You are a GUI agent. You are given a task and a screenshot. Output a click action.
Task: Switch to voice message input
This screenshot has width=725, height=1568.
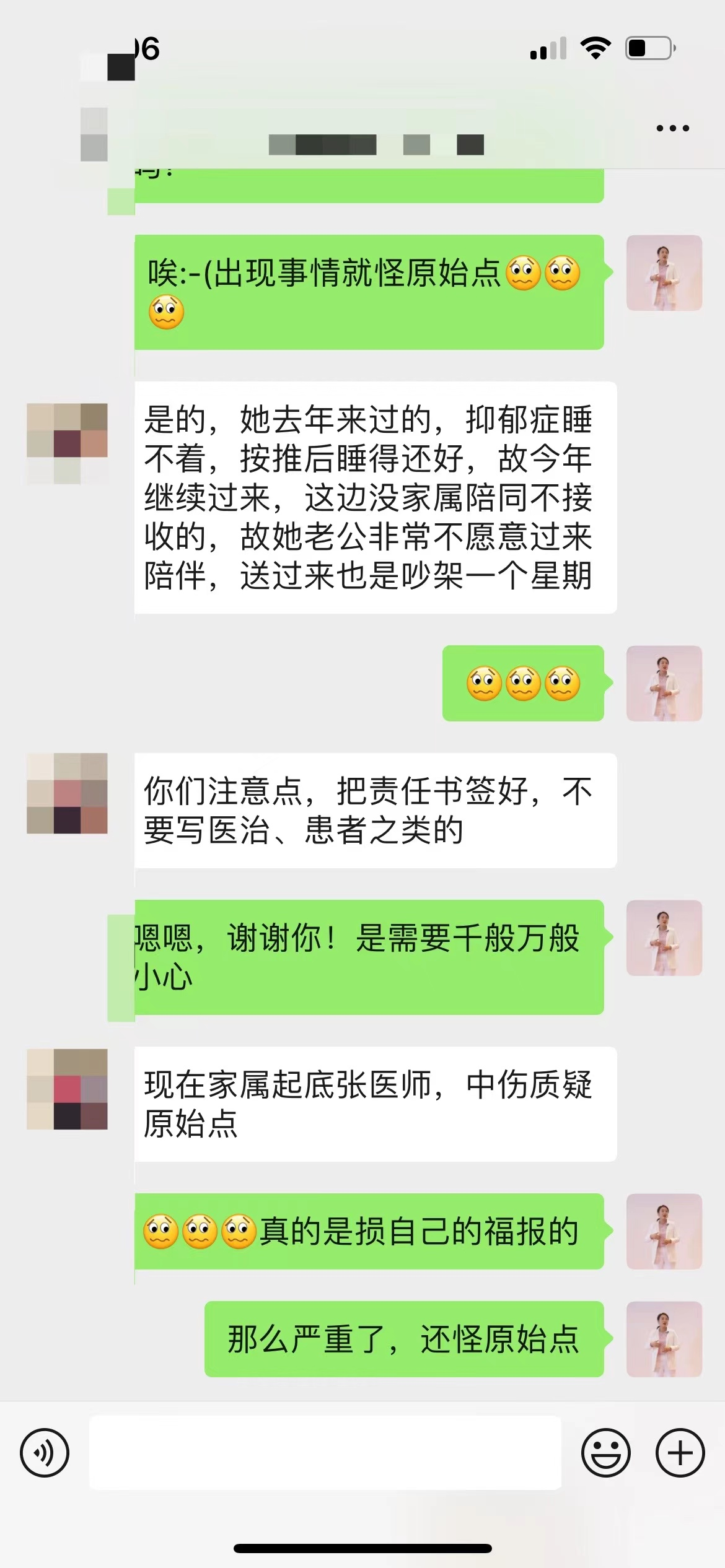click(45, 1452)
